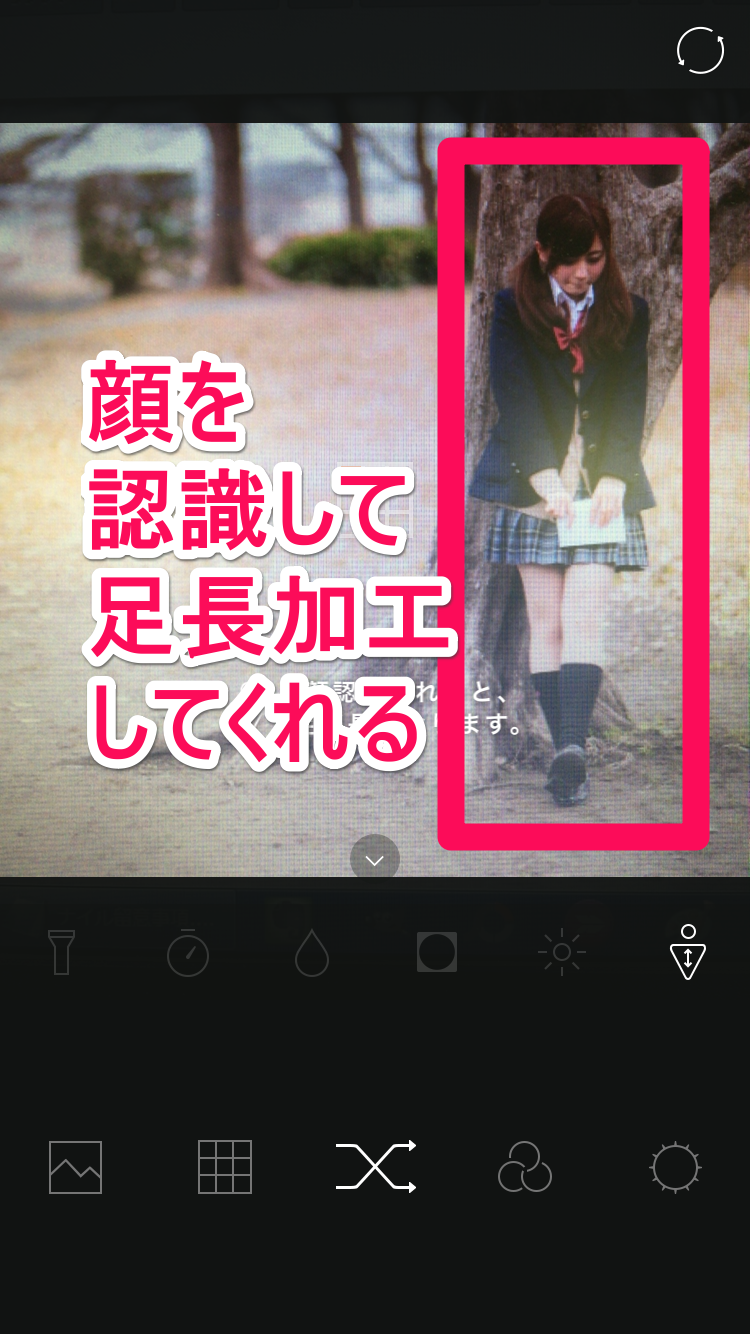This screenshot has height=1334, width=750.
Task: Shuffle to a random filter
Action: point(376,1167)
